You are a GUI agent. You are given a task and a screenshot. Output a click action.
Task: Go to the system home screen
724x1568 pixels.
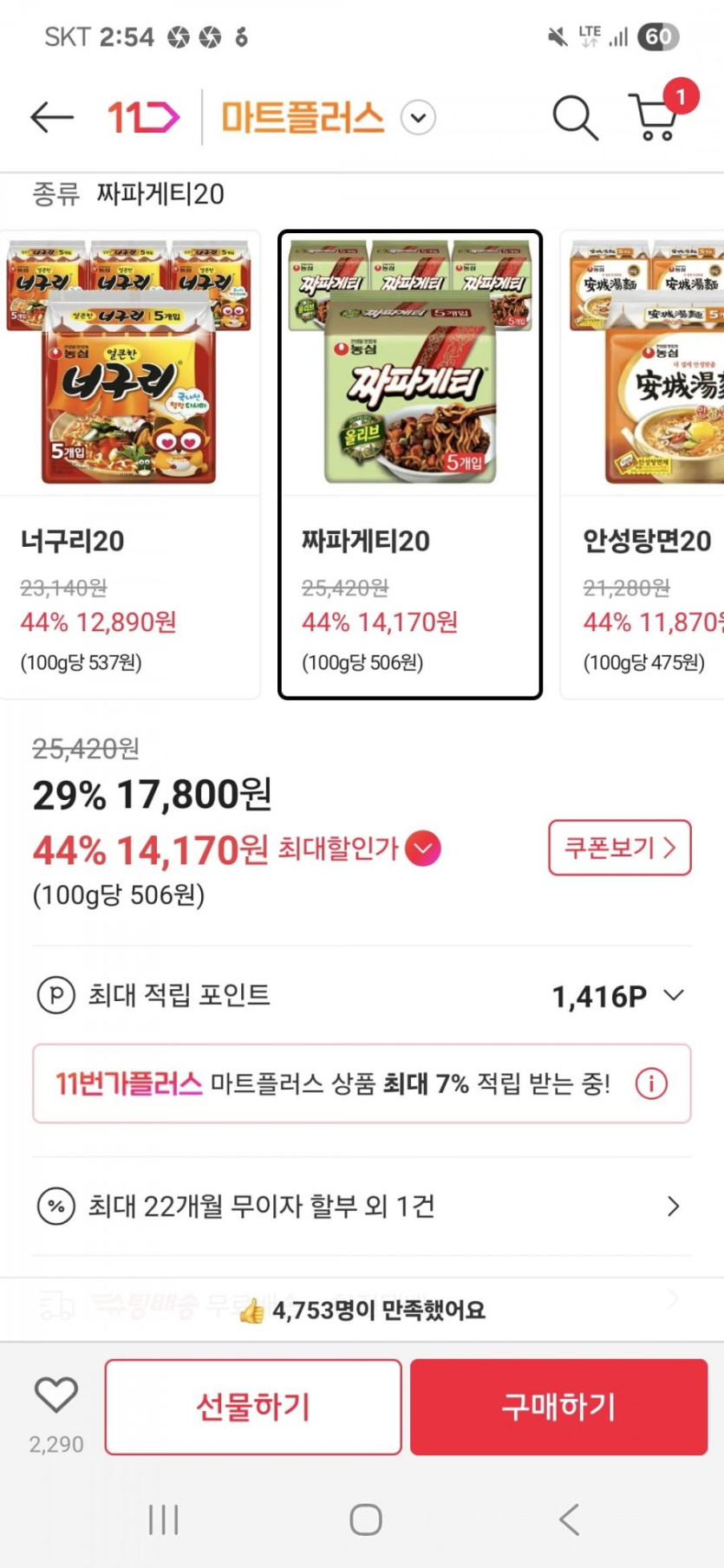pos(365,1519)
